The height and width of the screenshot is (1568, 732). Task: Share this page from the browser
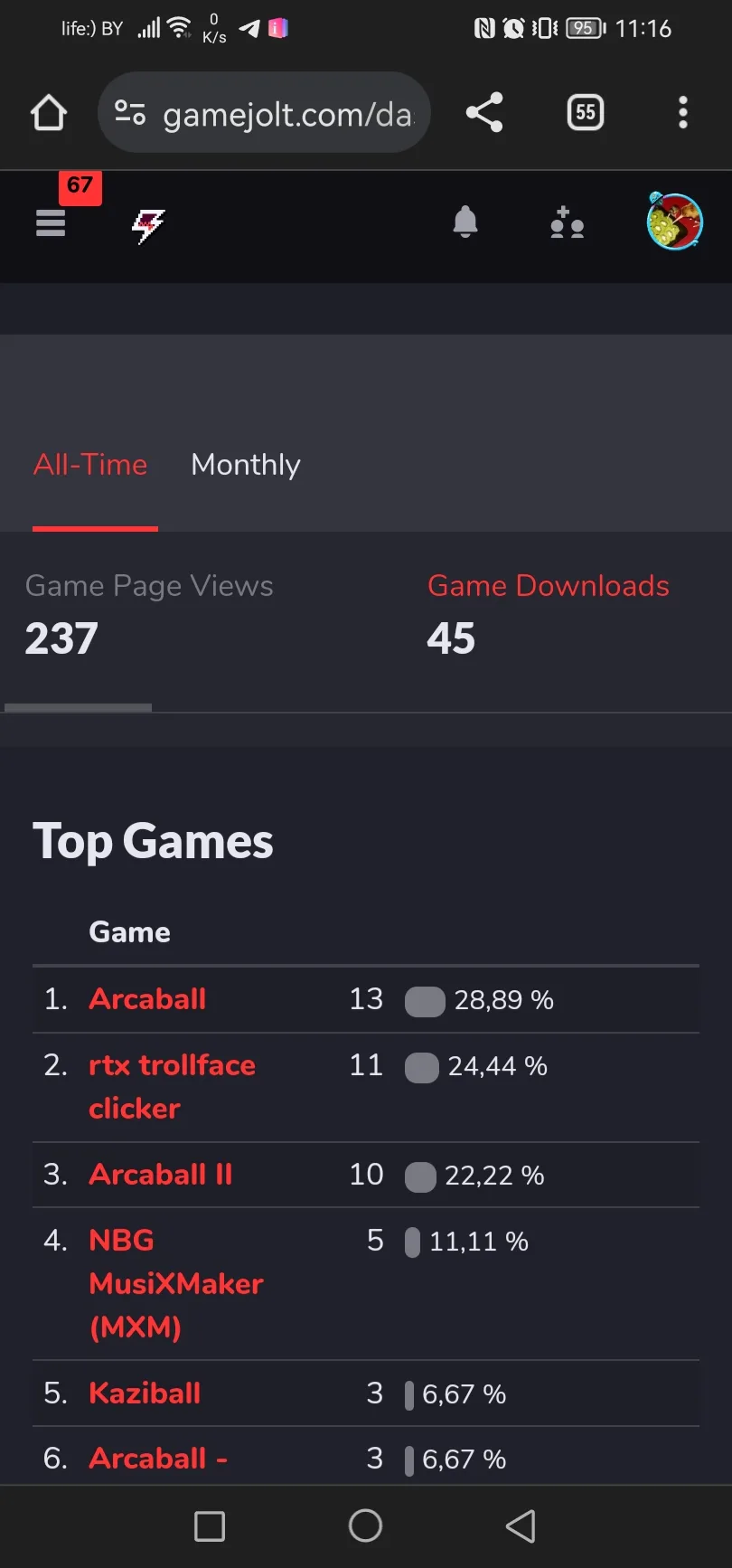point(484,112)
